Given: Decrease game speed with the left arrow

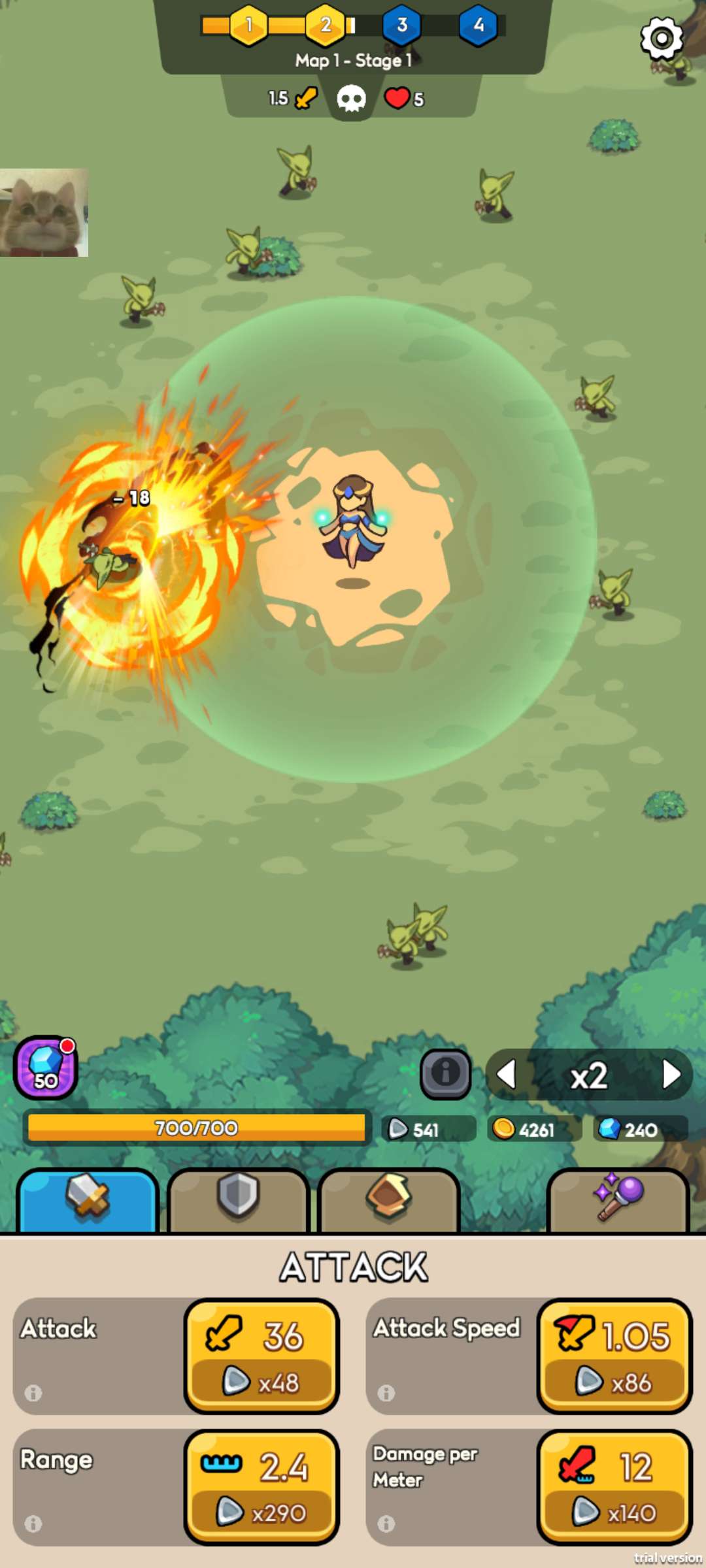Looking at the screenshot, I should click(507, 1074).
